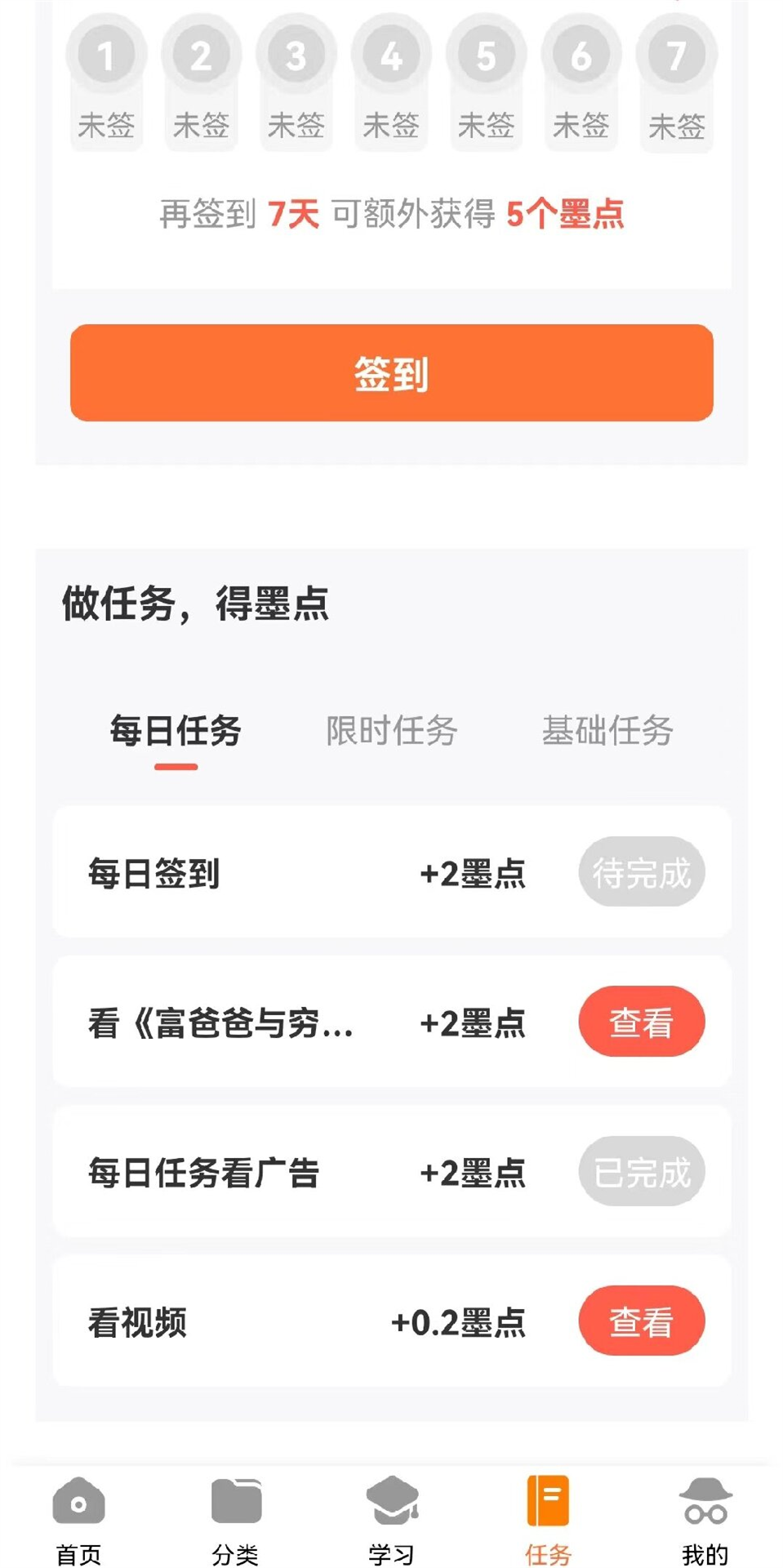Tap 查看 for the 看视频 task

pos(641,1321)
